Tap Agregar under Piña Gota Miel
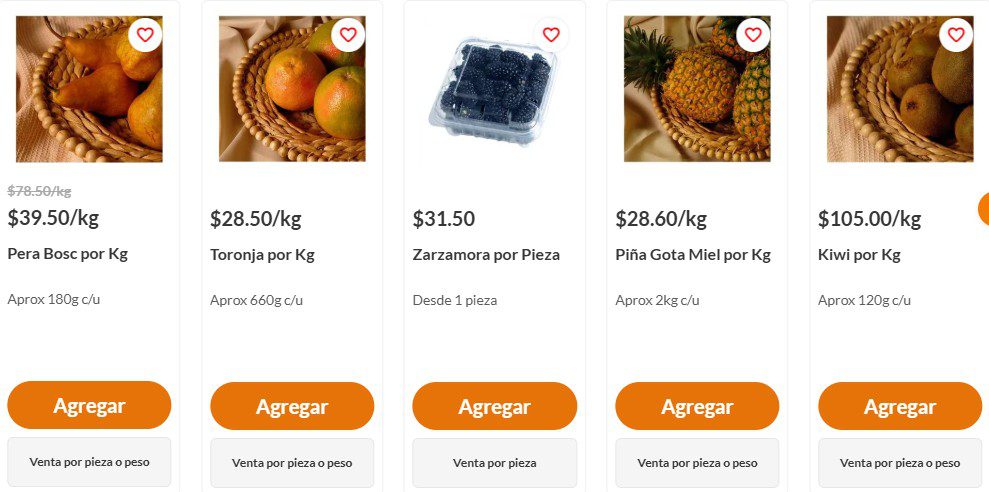The width and height of the screenshot is (989, 492). (x=697, y=407)
